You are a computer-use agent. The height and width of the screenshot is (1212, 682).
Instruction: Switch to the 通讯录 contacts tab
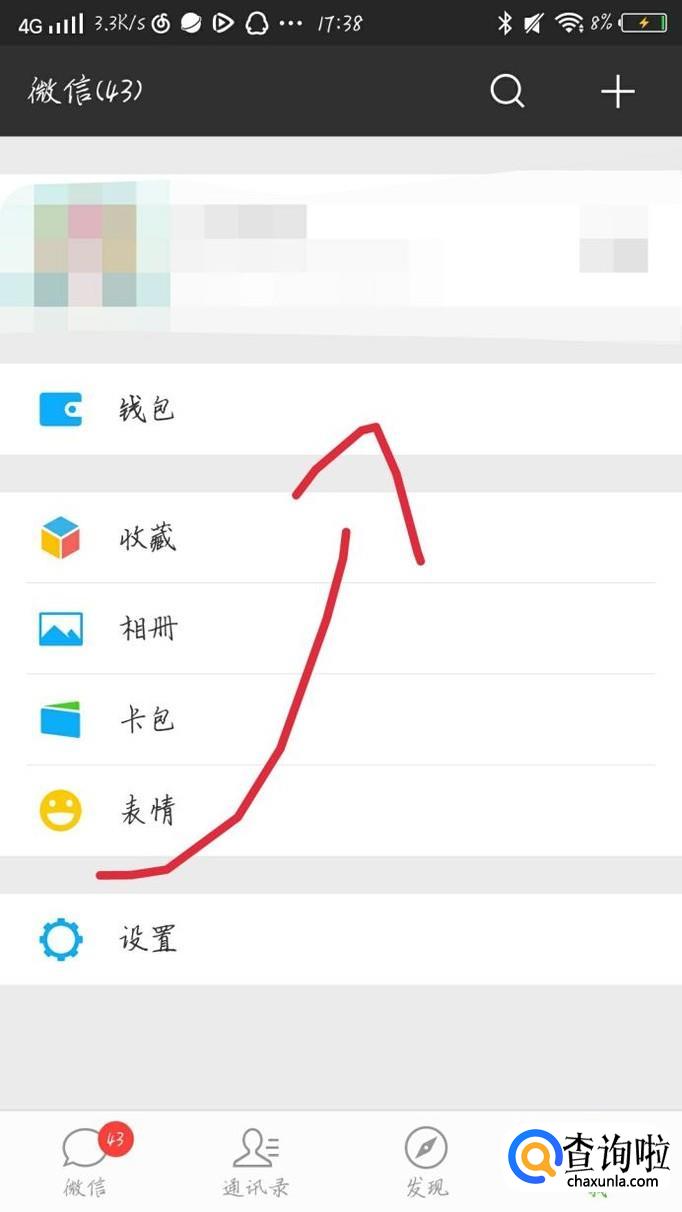point(256,1162)
